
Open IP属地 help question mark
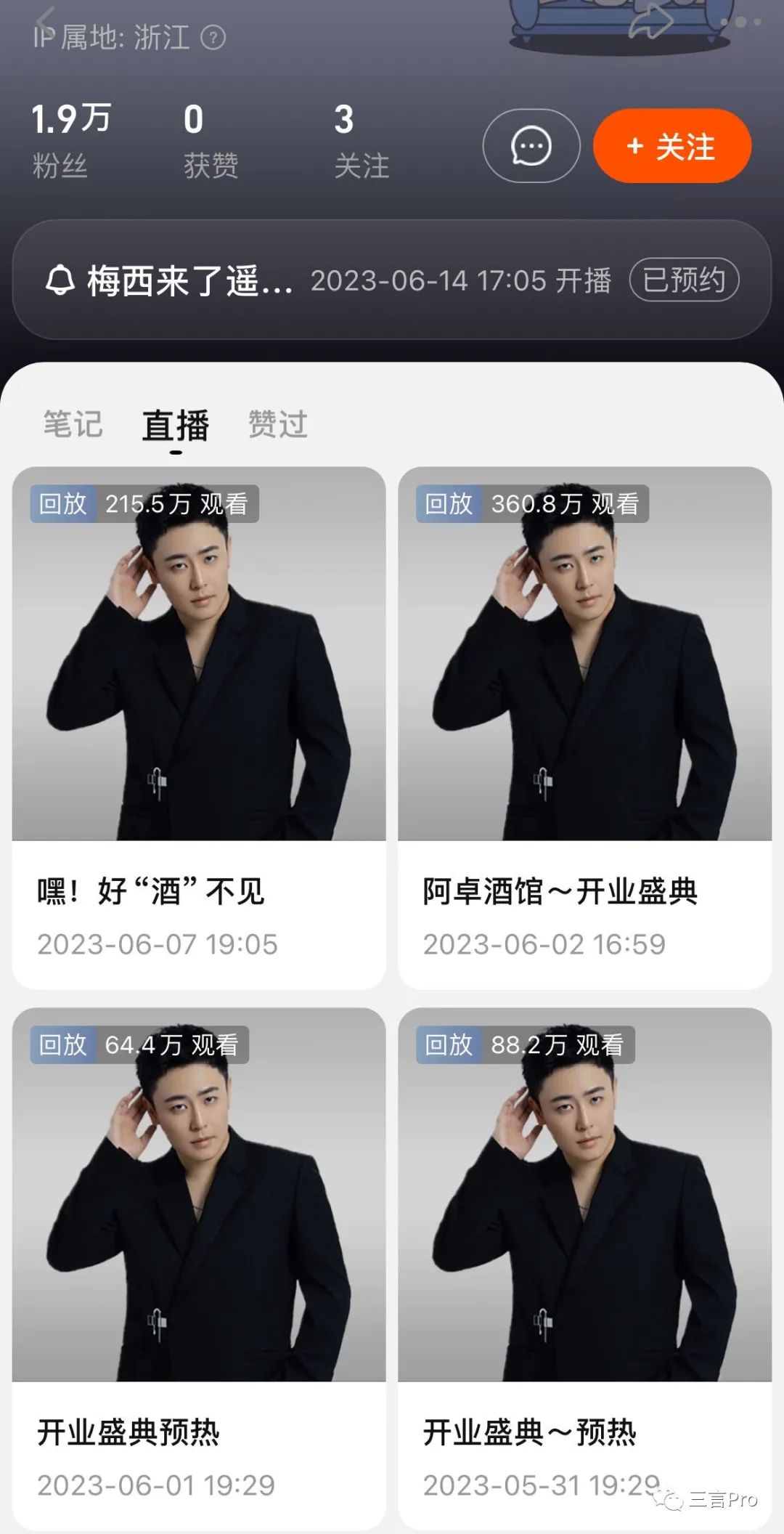tap(213, 37)
